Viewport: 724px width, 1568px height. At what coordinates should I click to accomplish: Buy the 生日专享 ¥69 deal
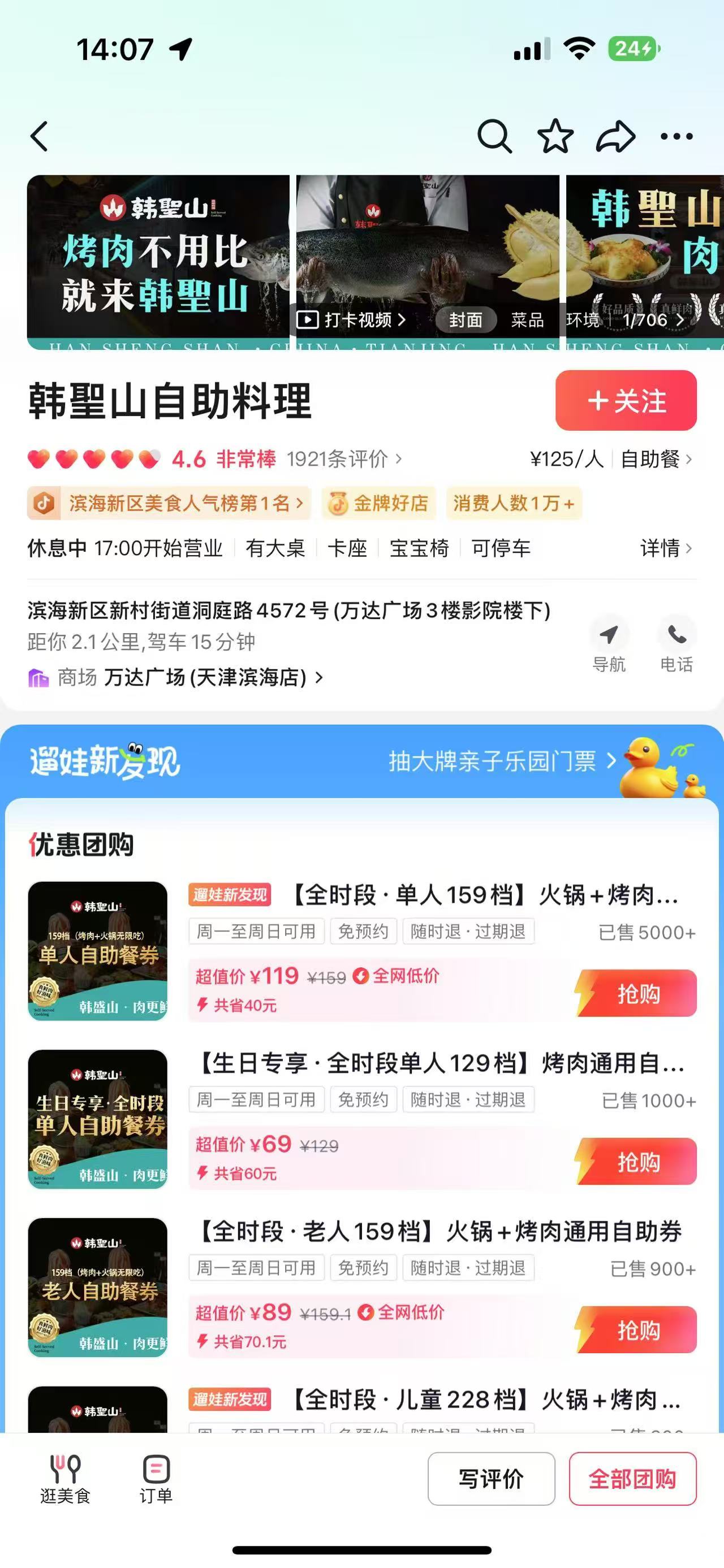637,1162
